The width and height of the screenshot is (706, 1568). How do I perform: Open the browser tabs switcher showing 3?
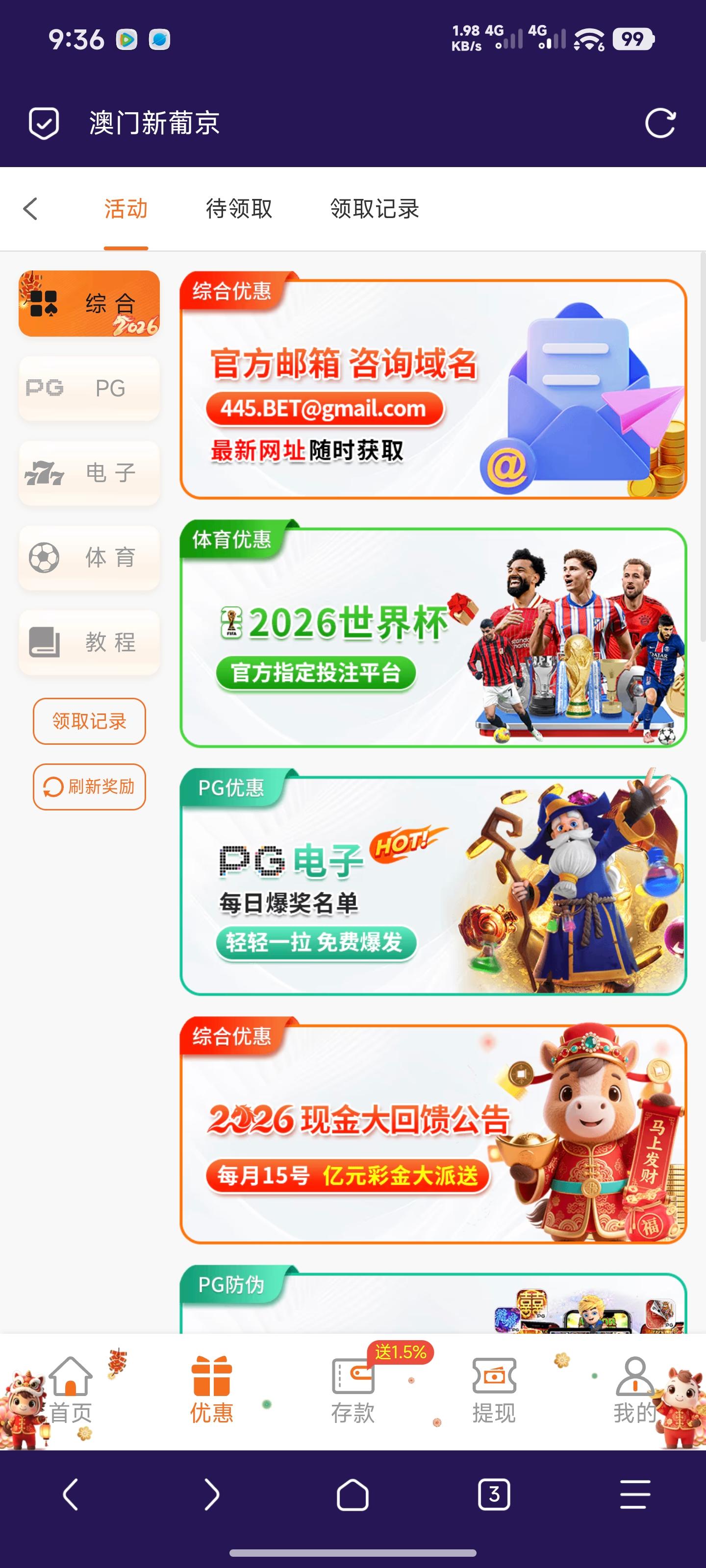coord(494,1494)
